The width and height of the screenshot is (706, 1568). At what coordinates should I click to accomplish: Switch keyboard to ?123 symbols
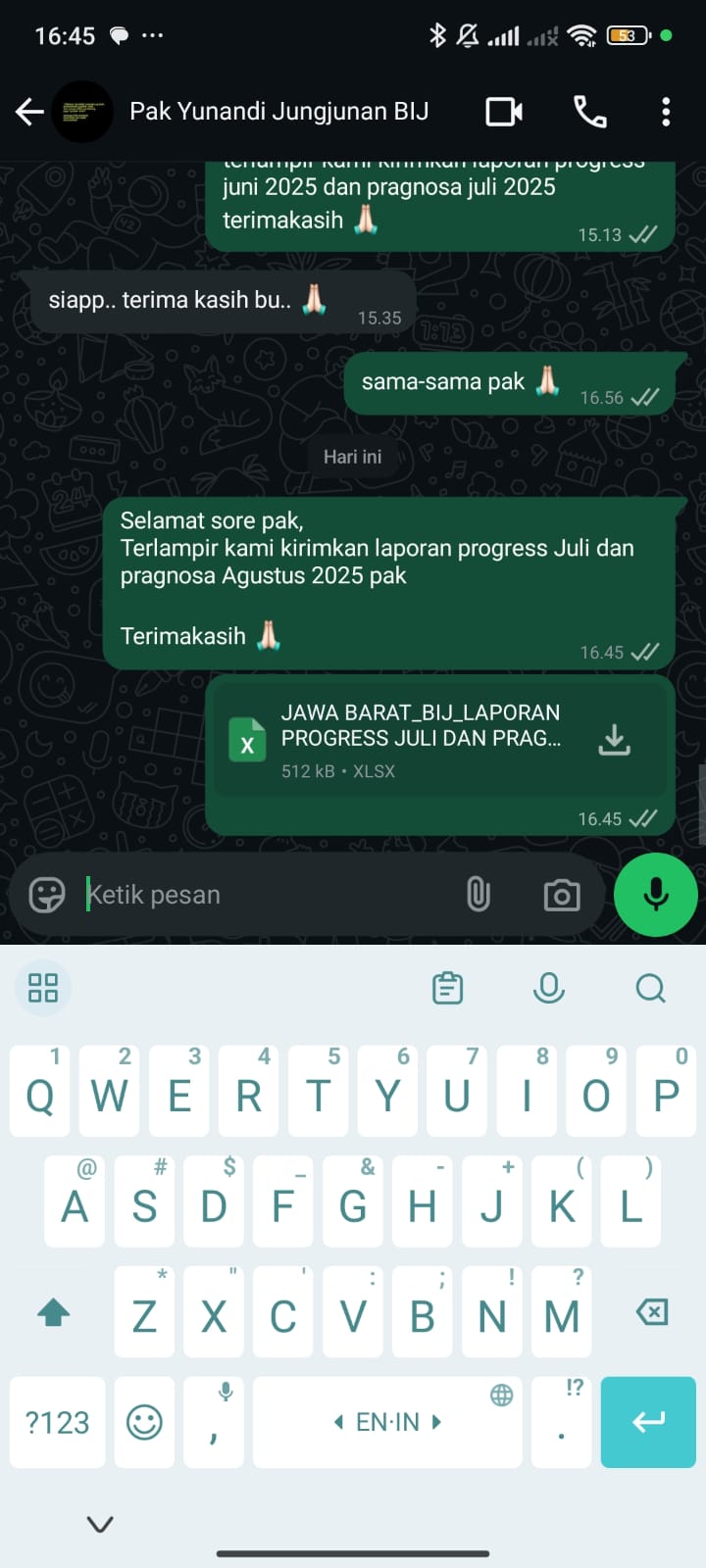tap(57, 1422)
